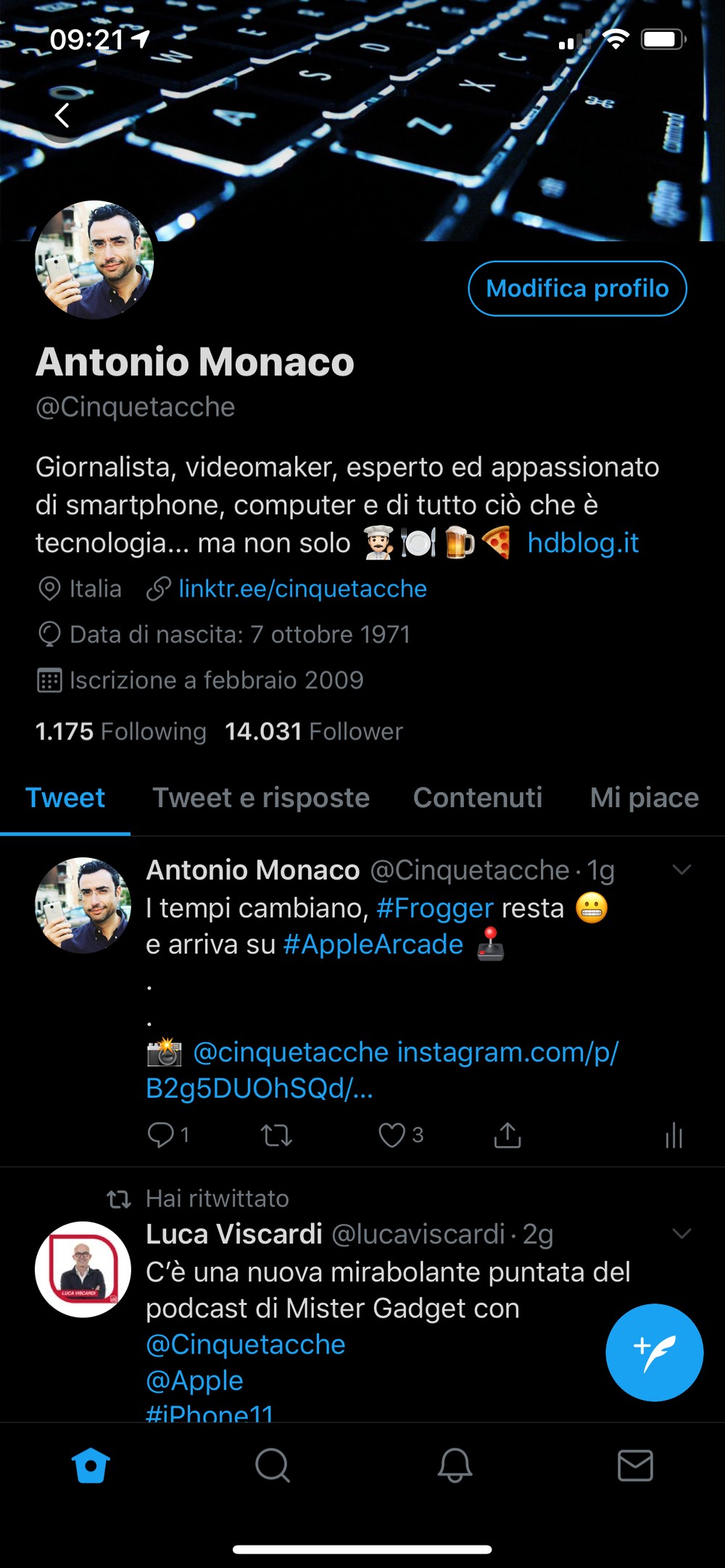Expand options for Luca Viscardi's tweet
The width and height of the screenshot is (725, 1568).
681,1233
